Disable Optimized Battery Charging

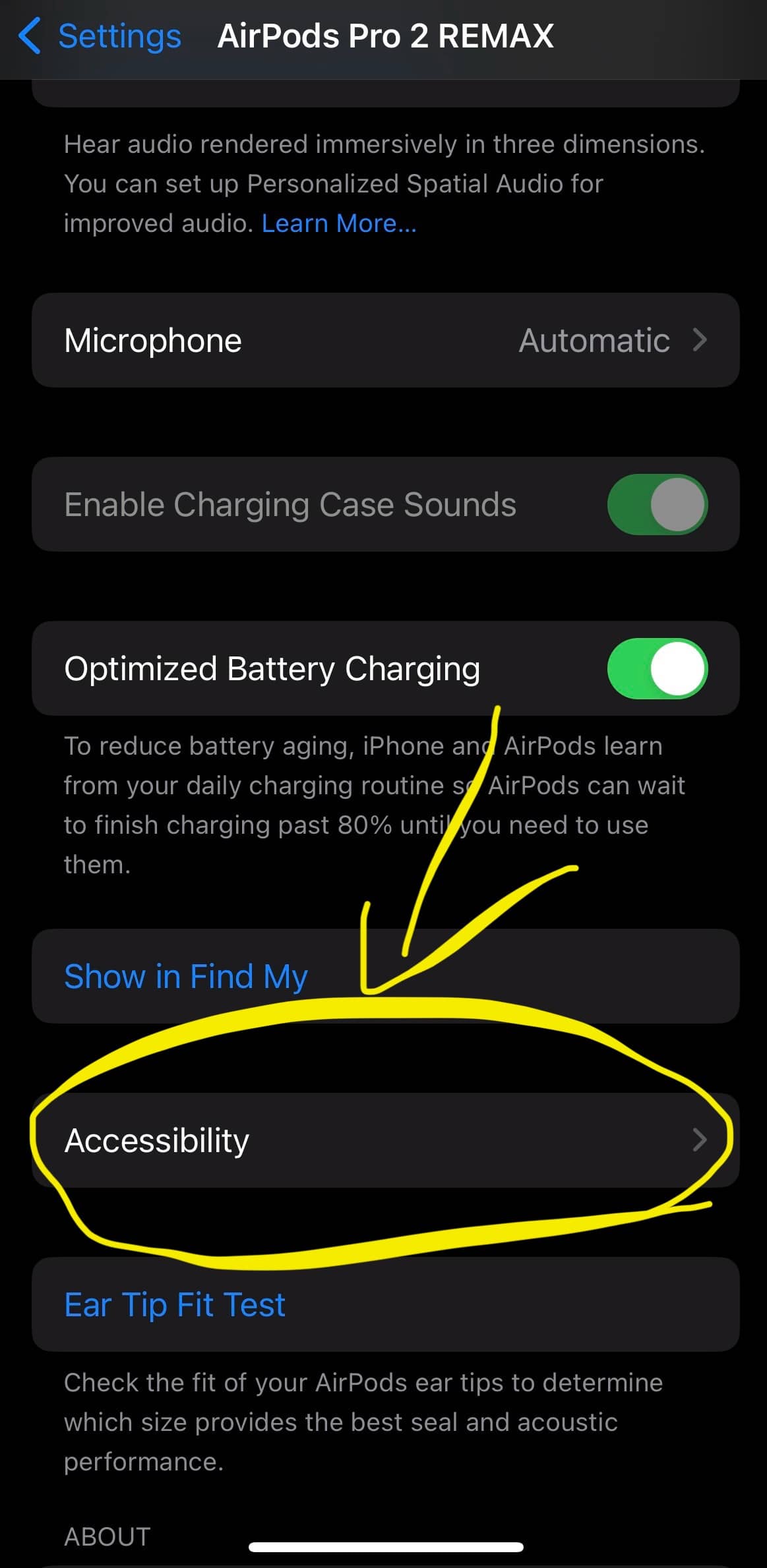(x=657, y=668)
